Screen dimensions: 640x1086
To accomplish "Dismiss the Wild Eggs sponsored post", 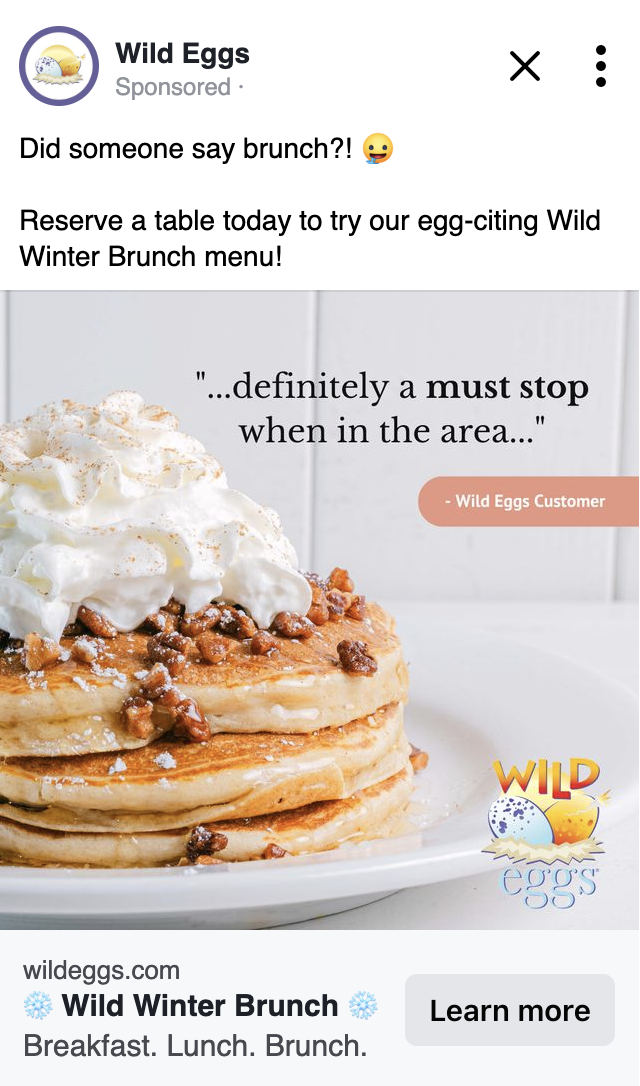I will pos(525,66).
